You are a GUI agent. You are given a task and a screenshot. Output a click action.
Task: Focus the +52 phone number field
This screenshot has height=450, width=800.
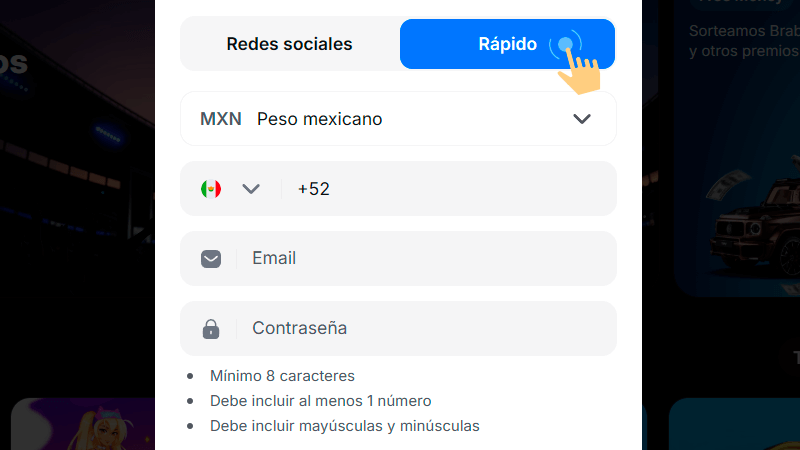[450, 188]
